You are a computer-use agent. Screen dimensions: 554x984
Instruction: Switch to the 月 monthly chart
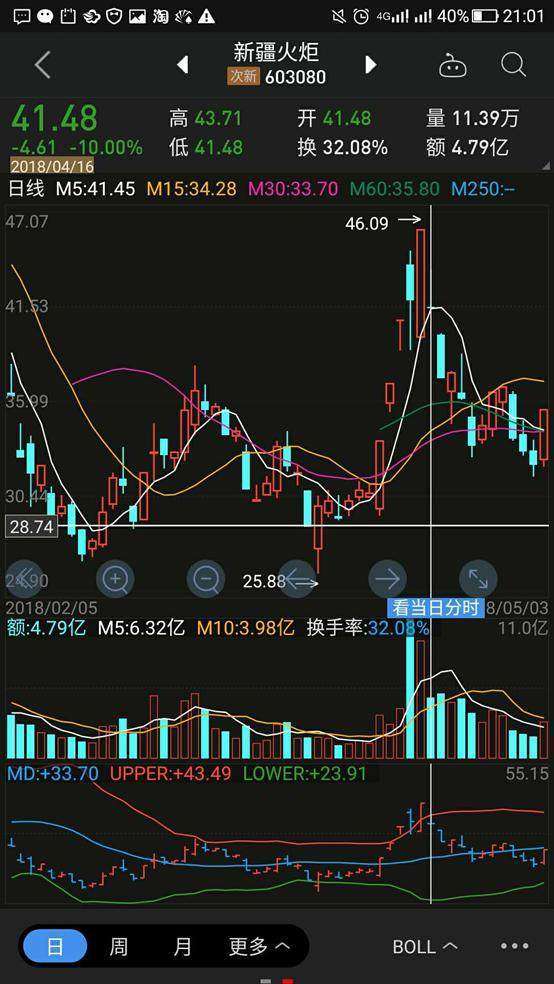(182, 946)
